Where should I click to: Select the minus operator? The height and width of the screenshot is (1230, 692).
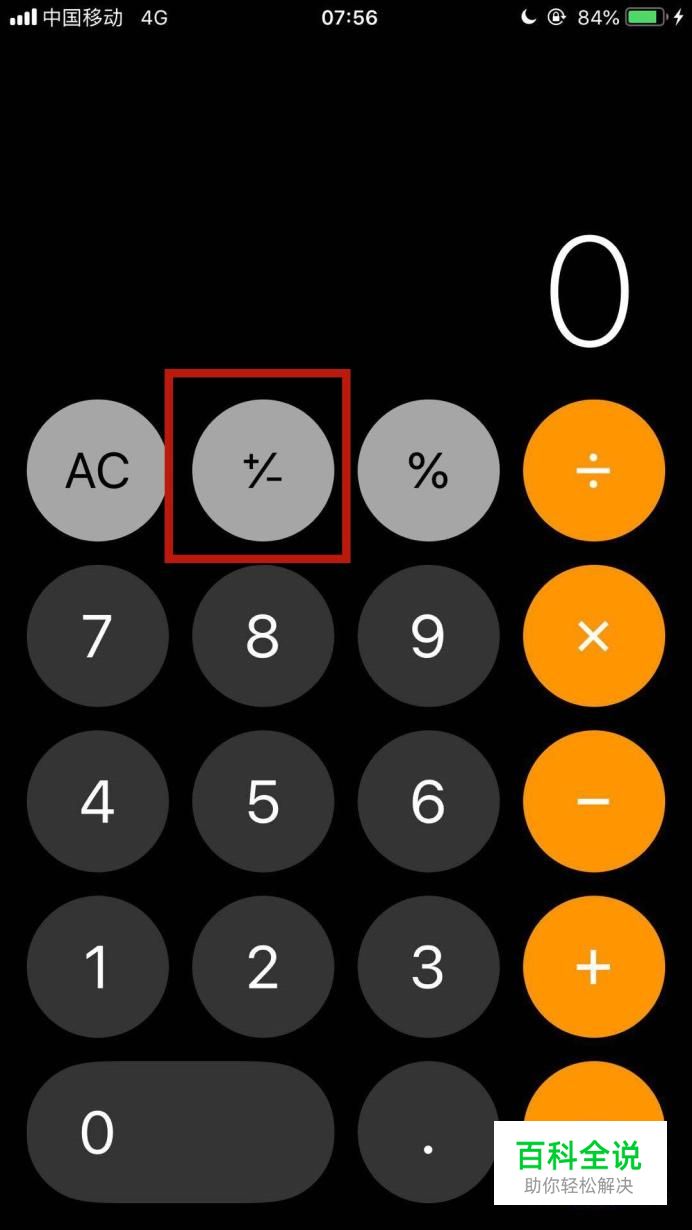click(594, 801)
